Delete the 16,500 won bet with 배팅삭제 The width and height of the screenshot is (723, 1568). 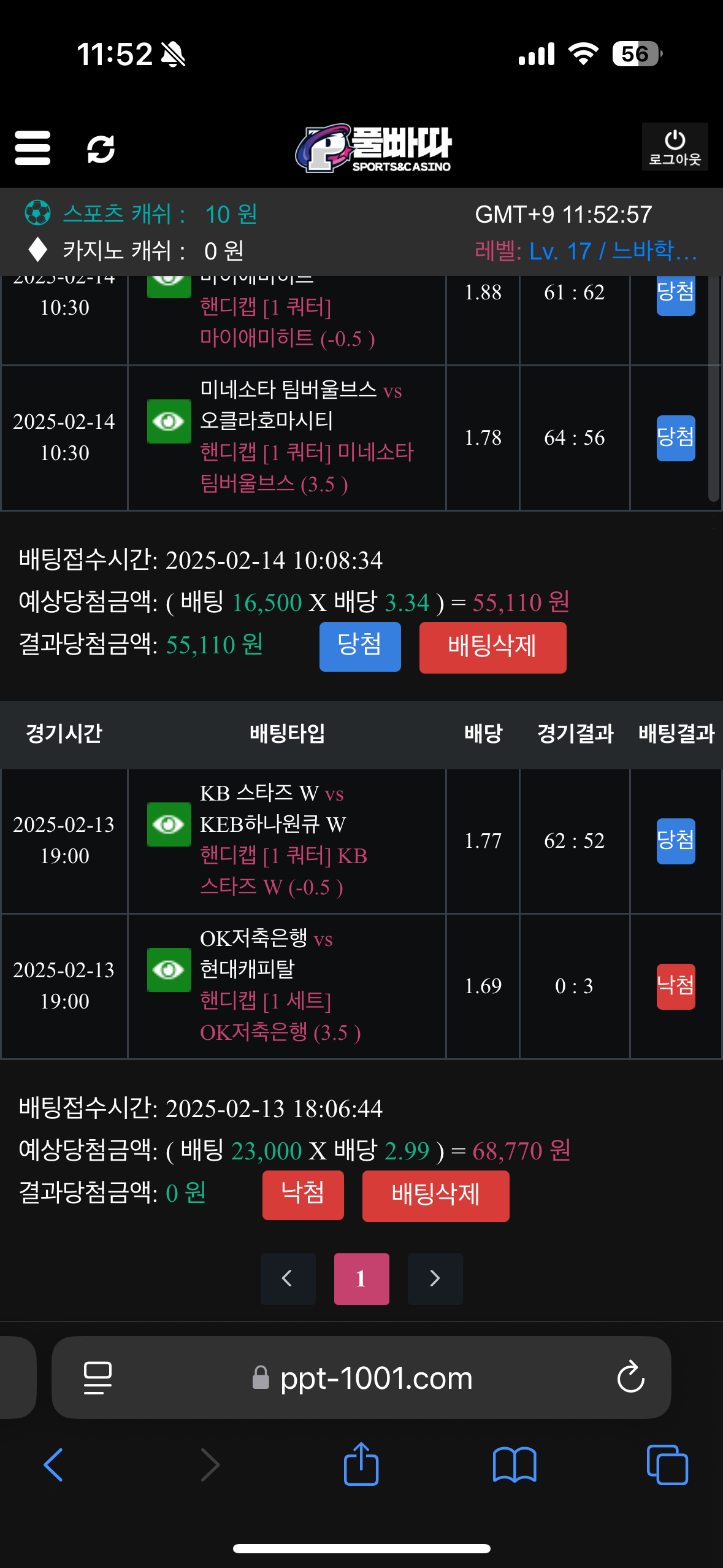tap(492, 647)
